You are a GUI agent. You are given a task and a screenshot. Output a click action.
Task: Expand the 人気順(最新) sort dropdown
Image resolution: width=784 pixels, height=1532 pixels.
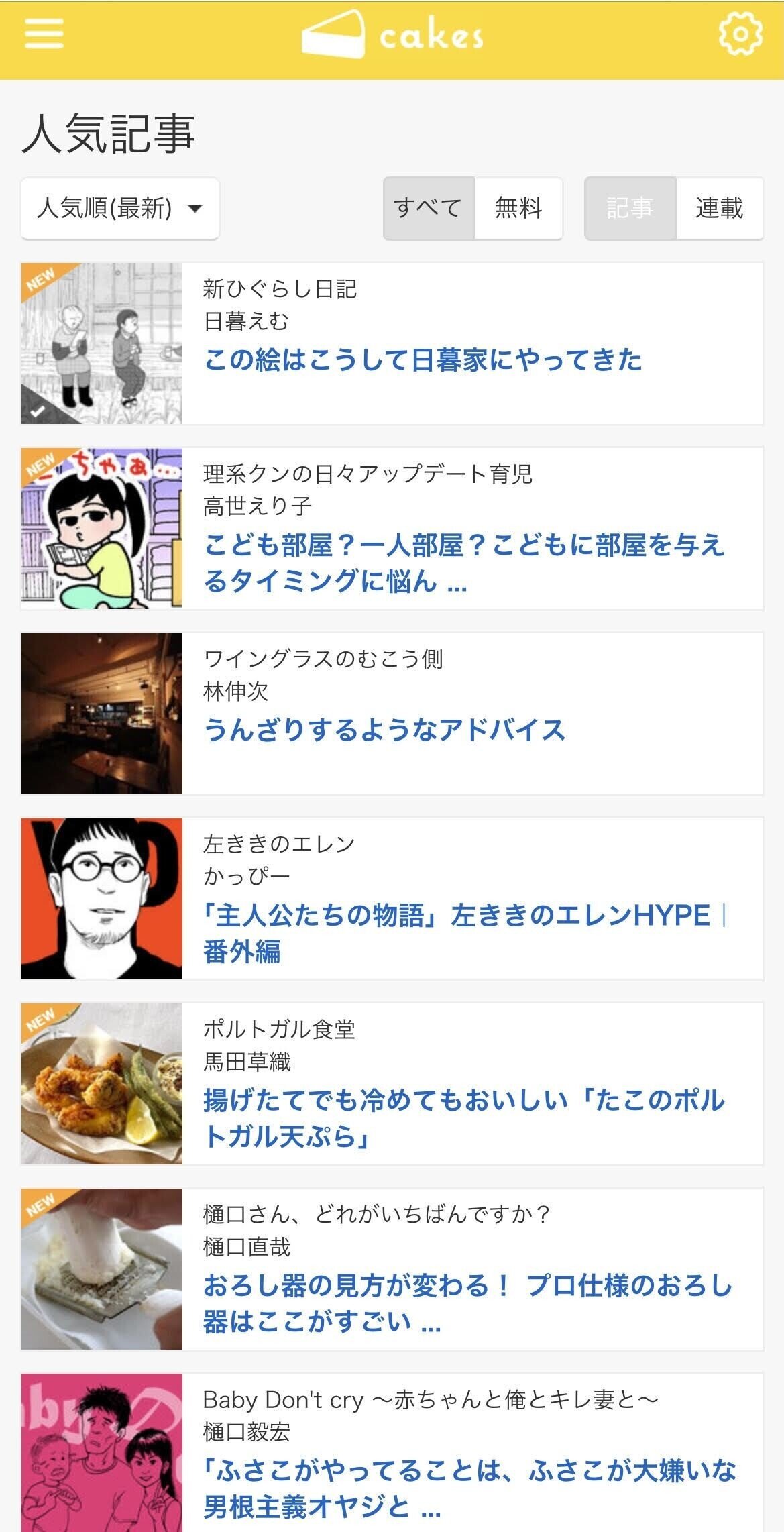pyautogui.click(x=120, y=208)
